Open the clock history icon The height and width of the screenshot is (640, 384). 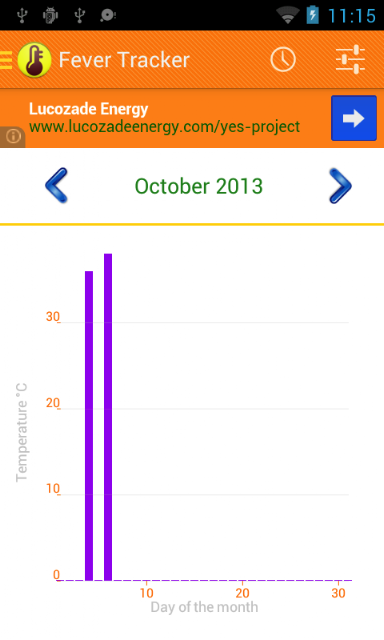point(283,60)
